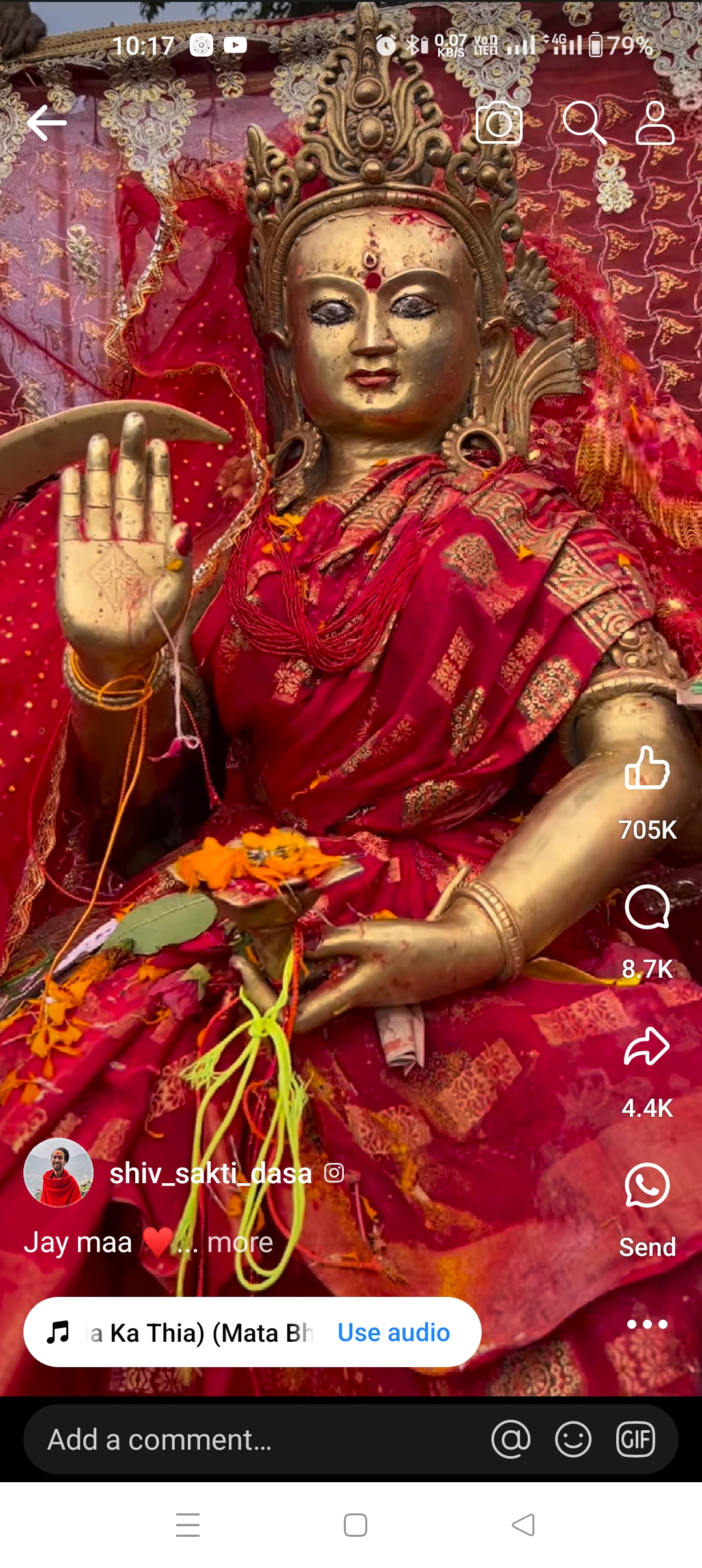The height and width of the screenshot is (1568, 702).
Task: Open the search magnifier
Action: (583, 123)
